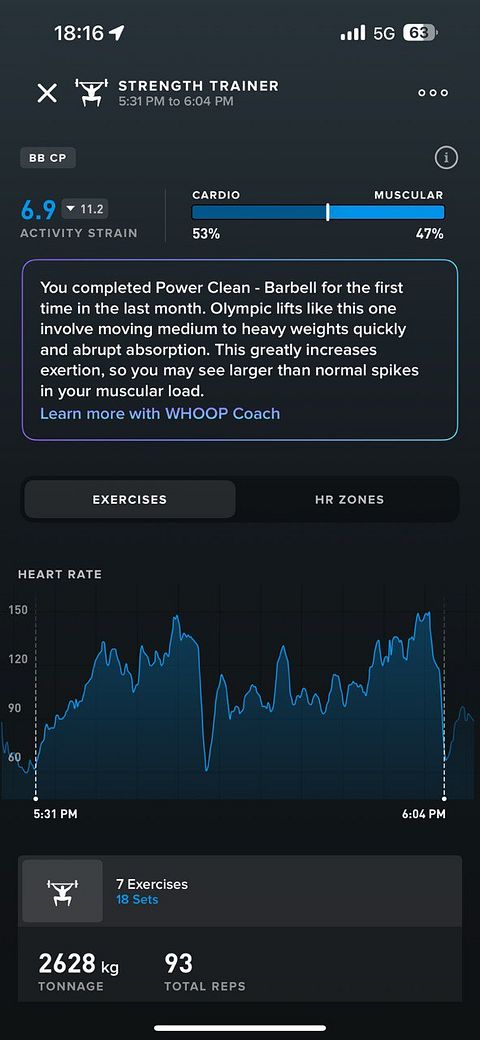
Task: Open the Learn more with WHOOP Coach link
Action: click(x=160, y=414)
